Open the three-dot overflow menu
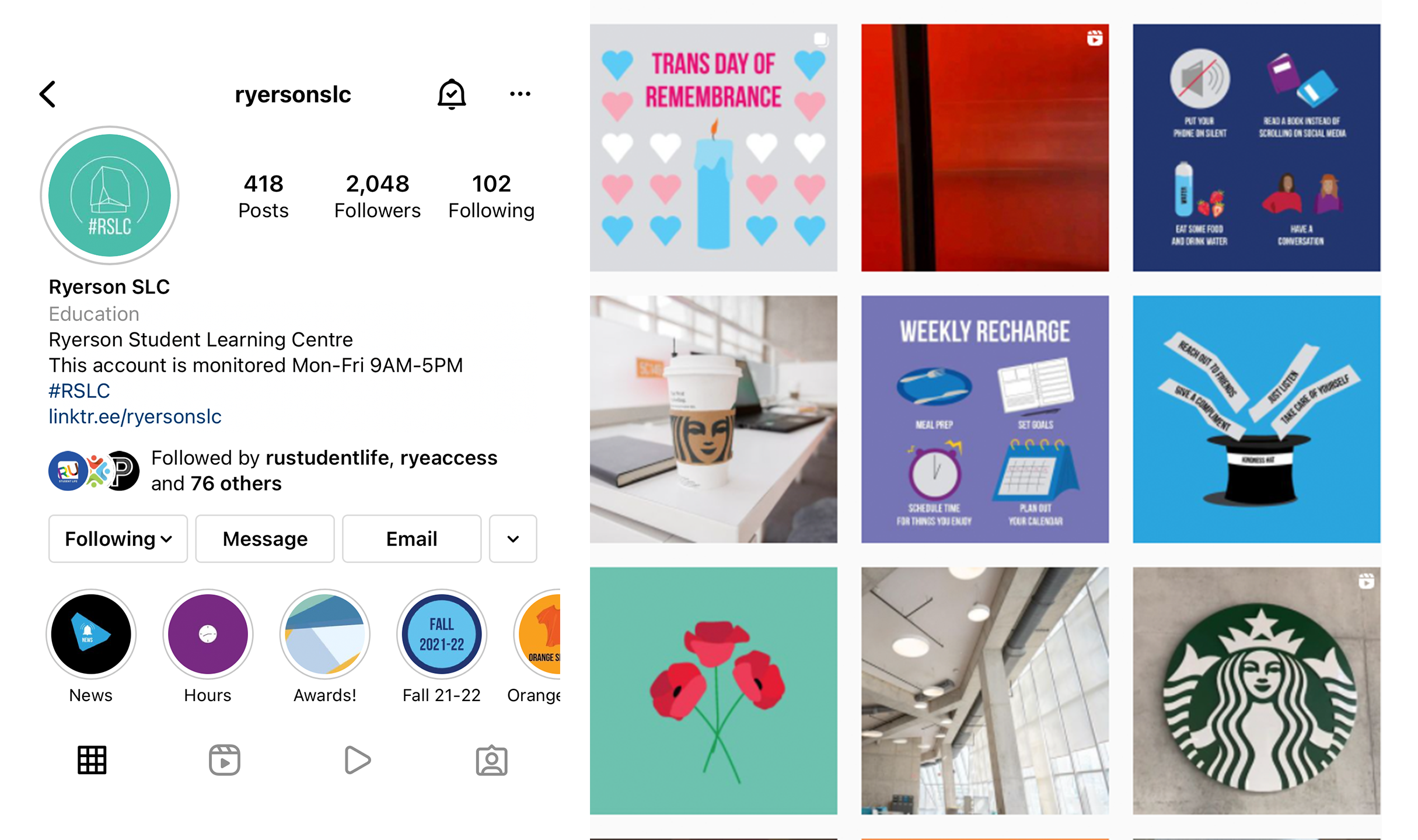Viewport: 1418px width, 840px height. pyautogui.click(x=520, y=94)
